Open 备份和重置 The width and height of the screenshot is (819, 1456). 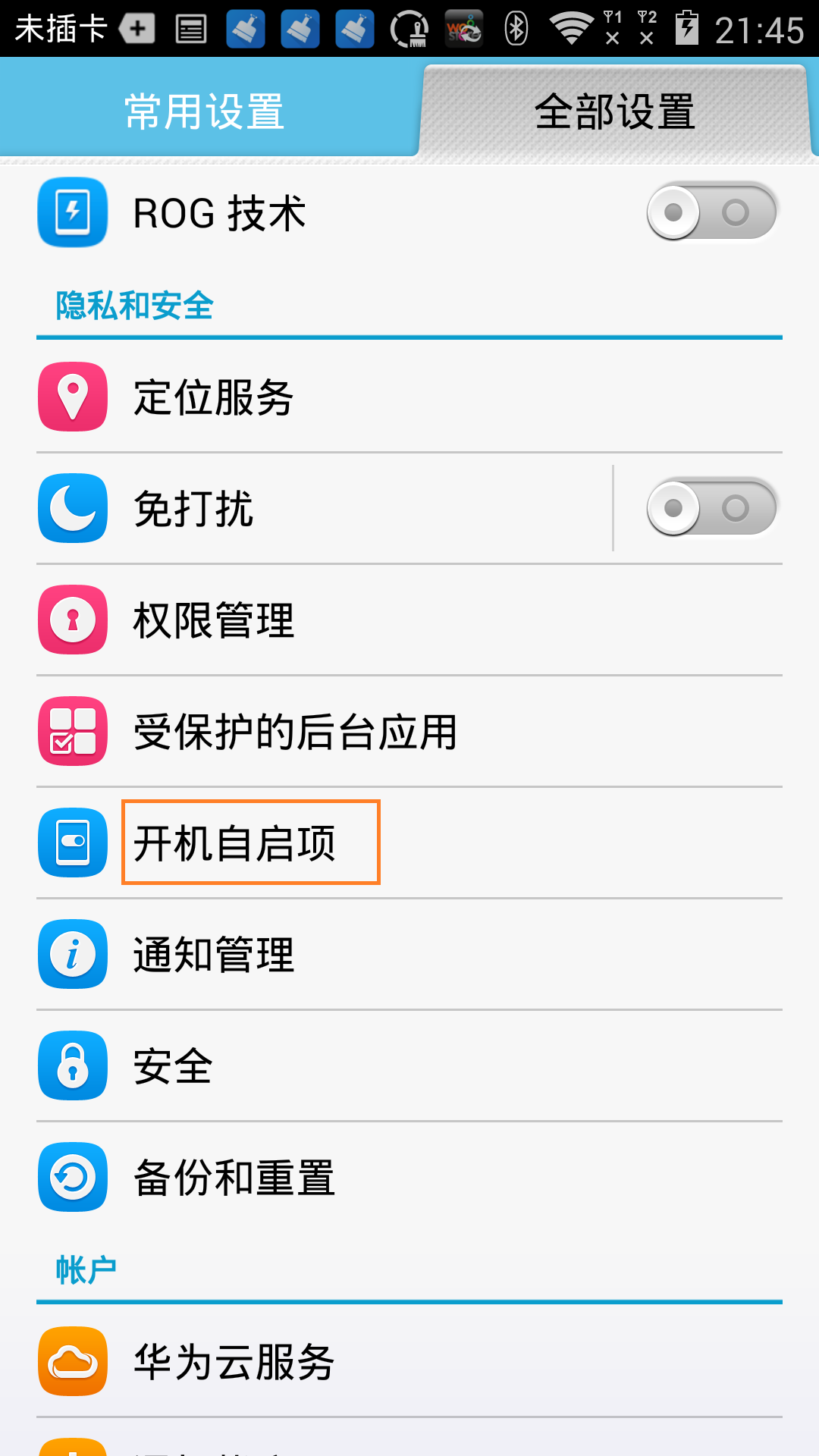tap(409, 1177)
